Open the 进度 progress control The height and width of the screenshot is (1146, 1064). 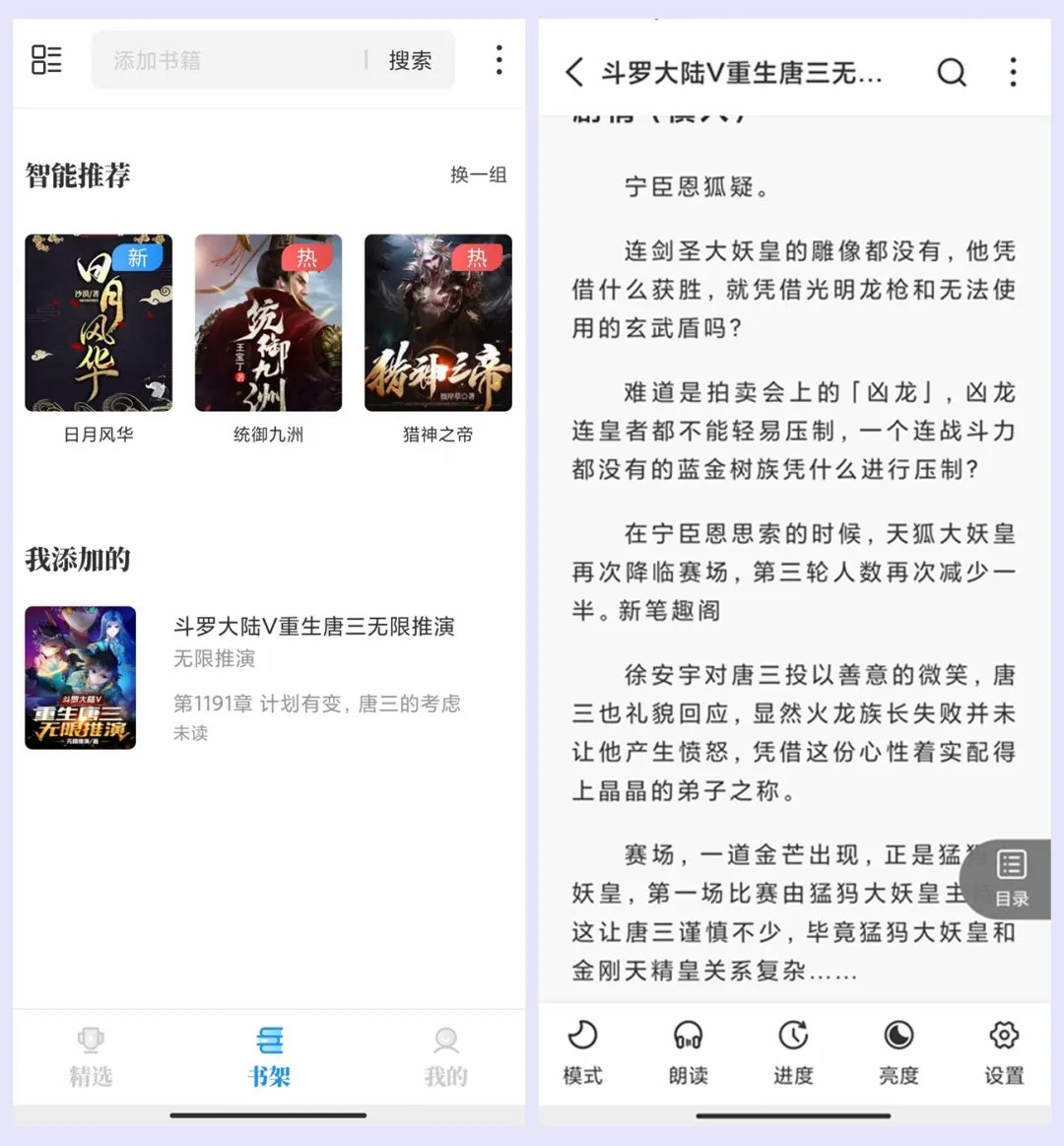coord(793,1052)
